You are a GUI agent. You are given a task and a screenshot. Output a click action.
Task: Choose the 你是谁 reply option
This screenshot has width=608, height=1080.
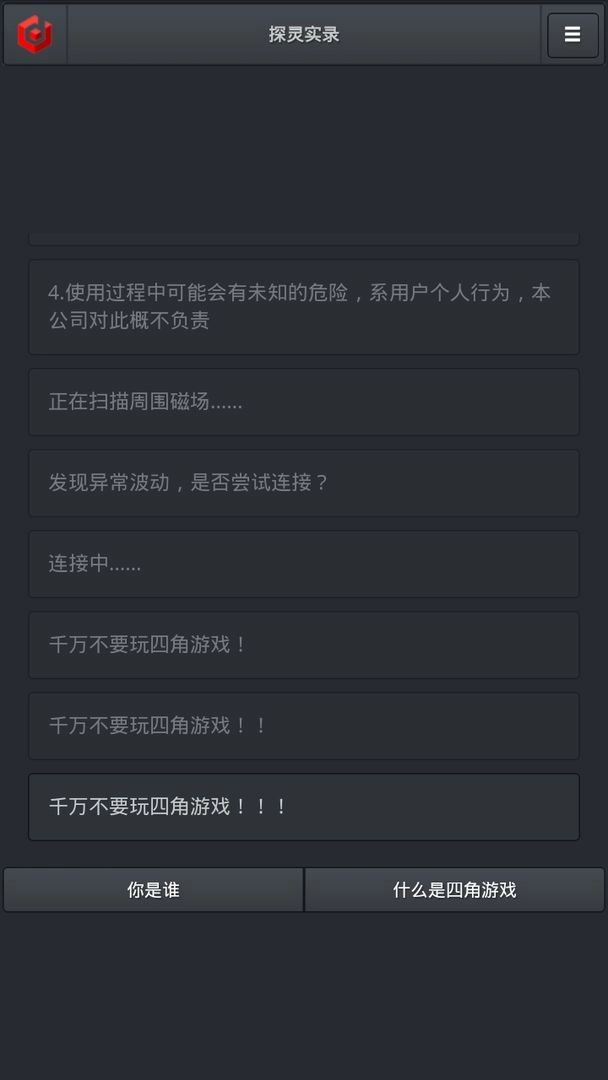coord(153,889)
